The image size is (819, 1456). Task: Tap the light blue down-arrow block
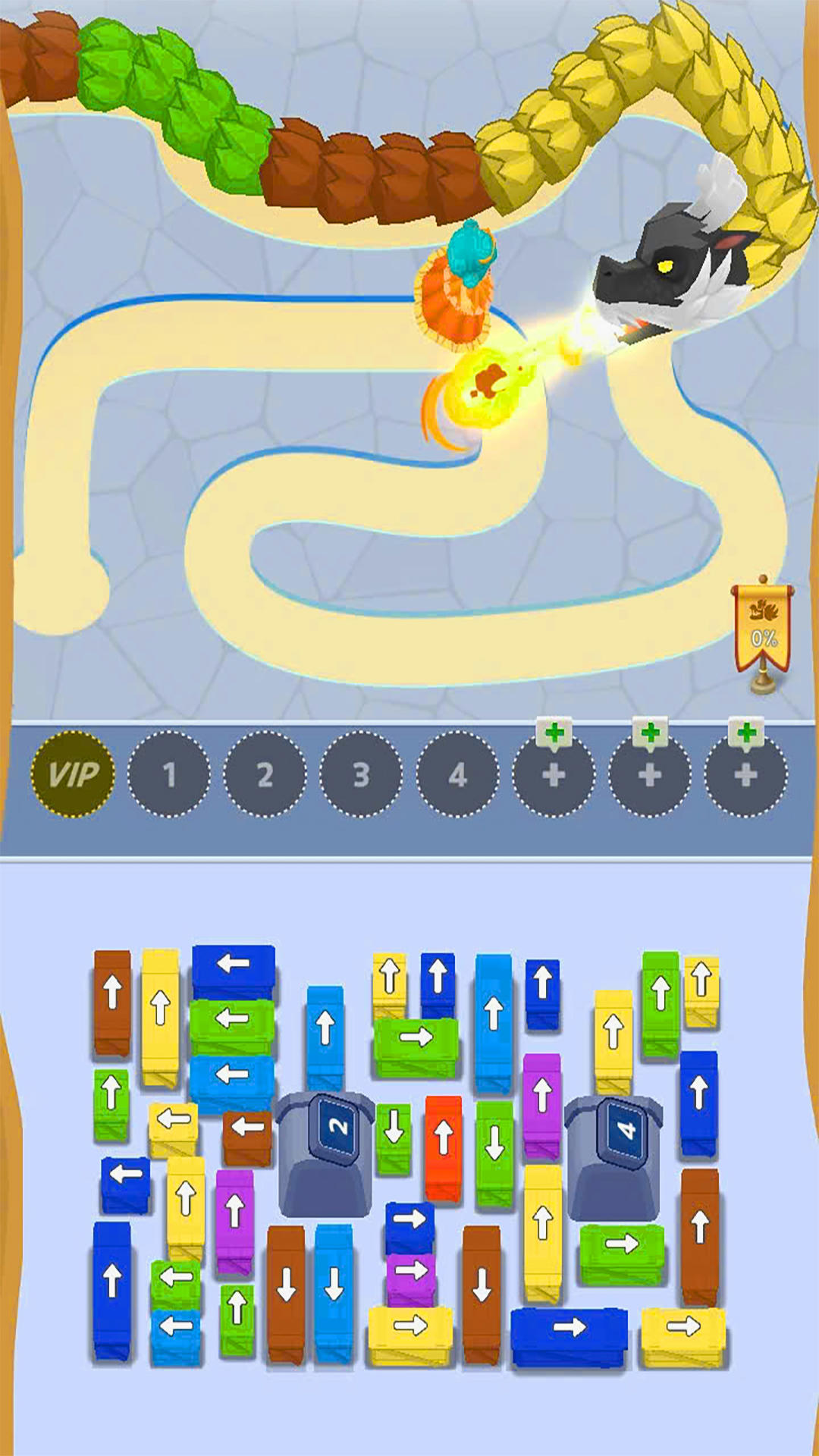pyautogui.click(x=334, y=1289)
